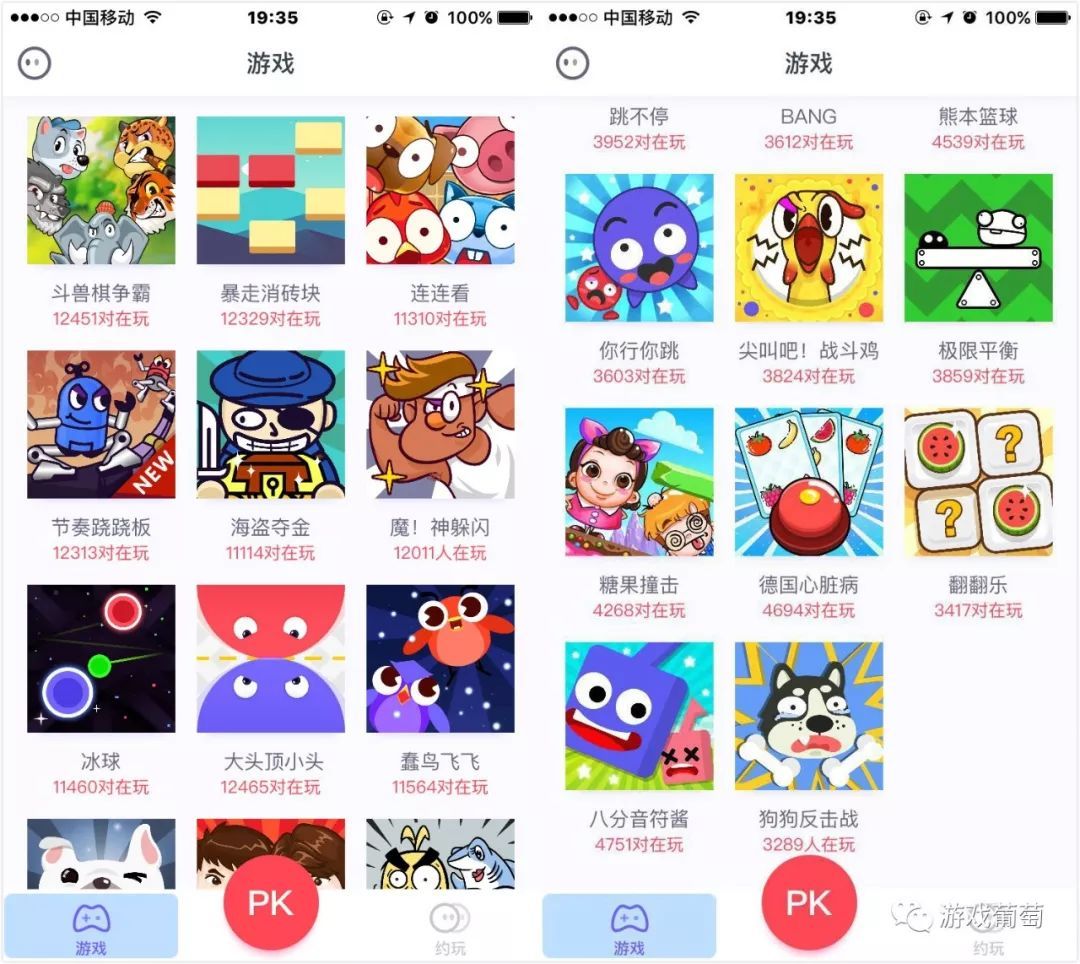Select the 极限平衡 game tile

click(x=978, y=248)
